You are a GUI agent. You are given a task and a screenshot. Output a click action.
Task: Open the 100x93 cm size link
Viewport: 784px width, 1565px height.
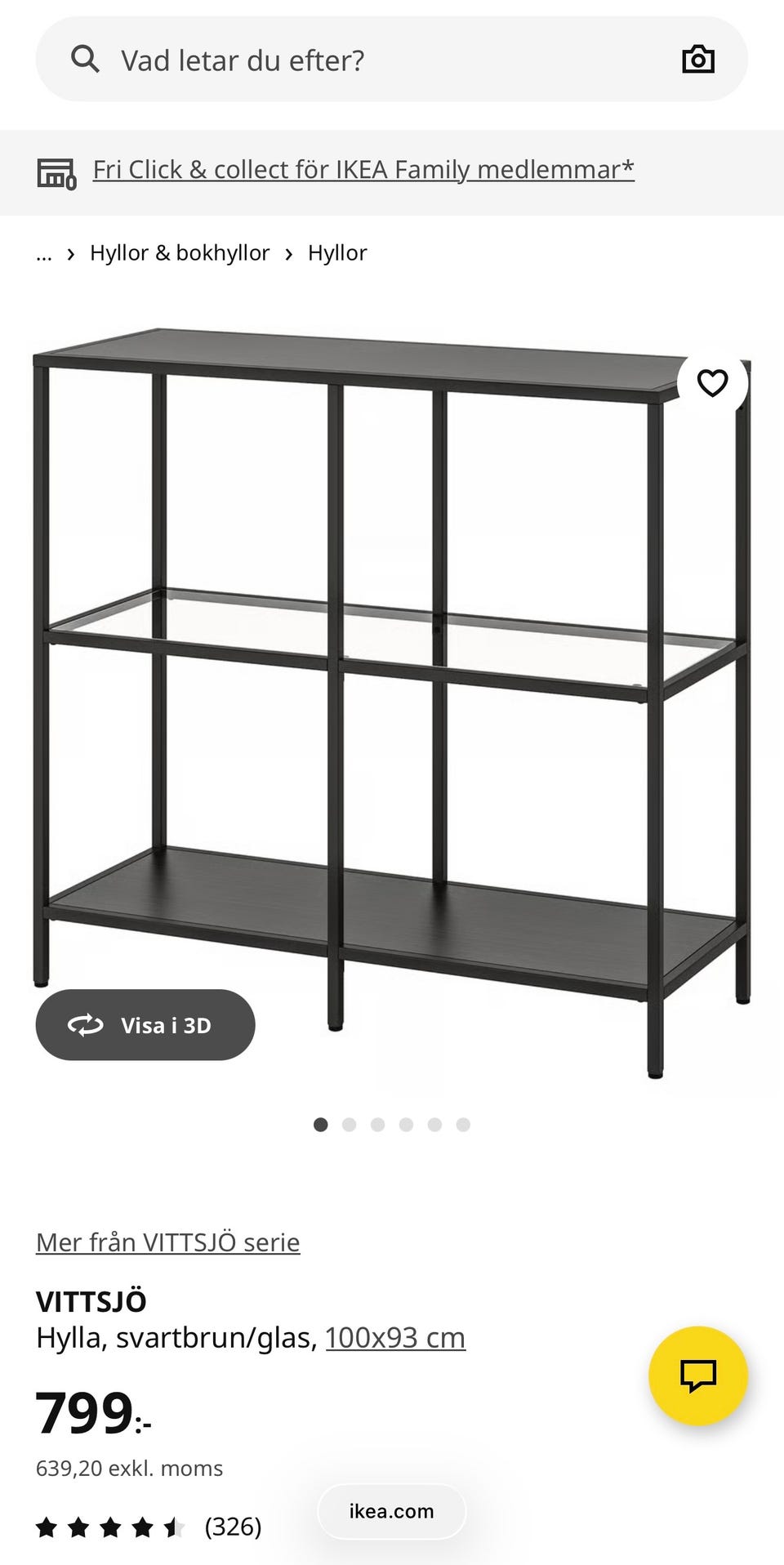395,1338
